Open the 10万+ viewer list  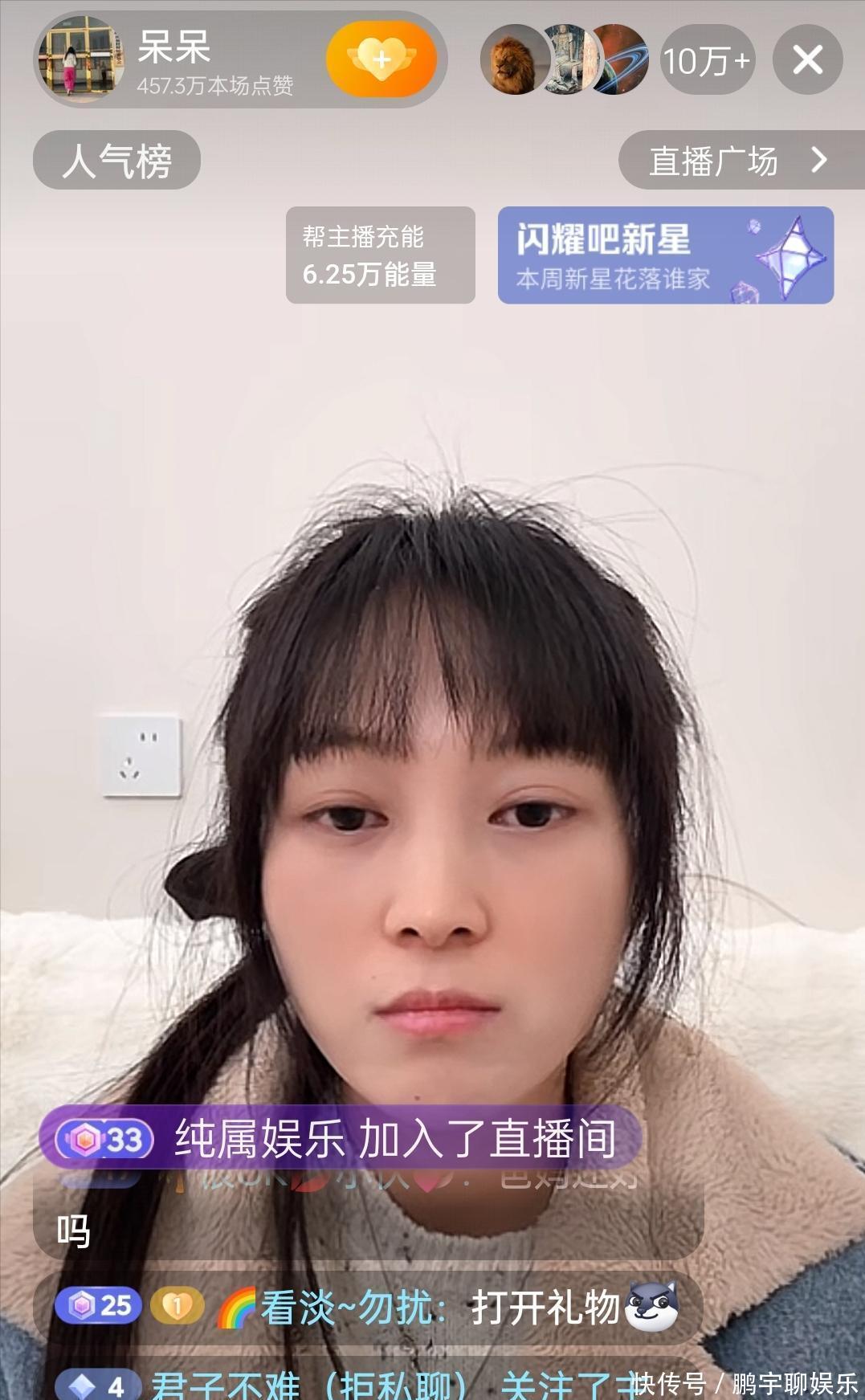click(x=707, y=60)
